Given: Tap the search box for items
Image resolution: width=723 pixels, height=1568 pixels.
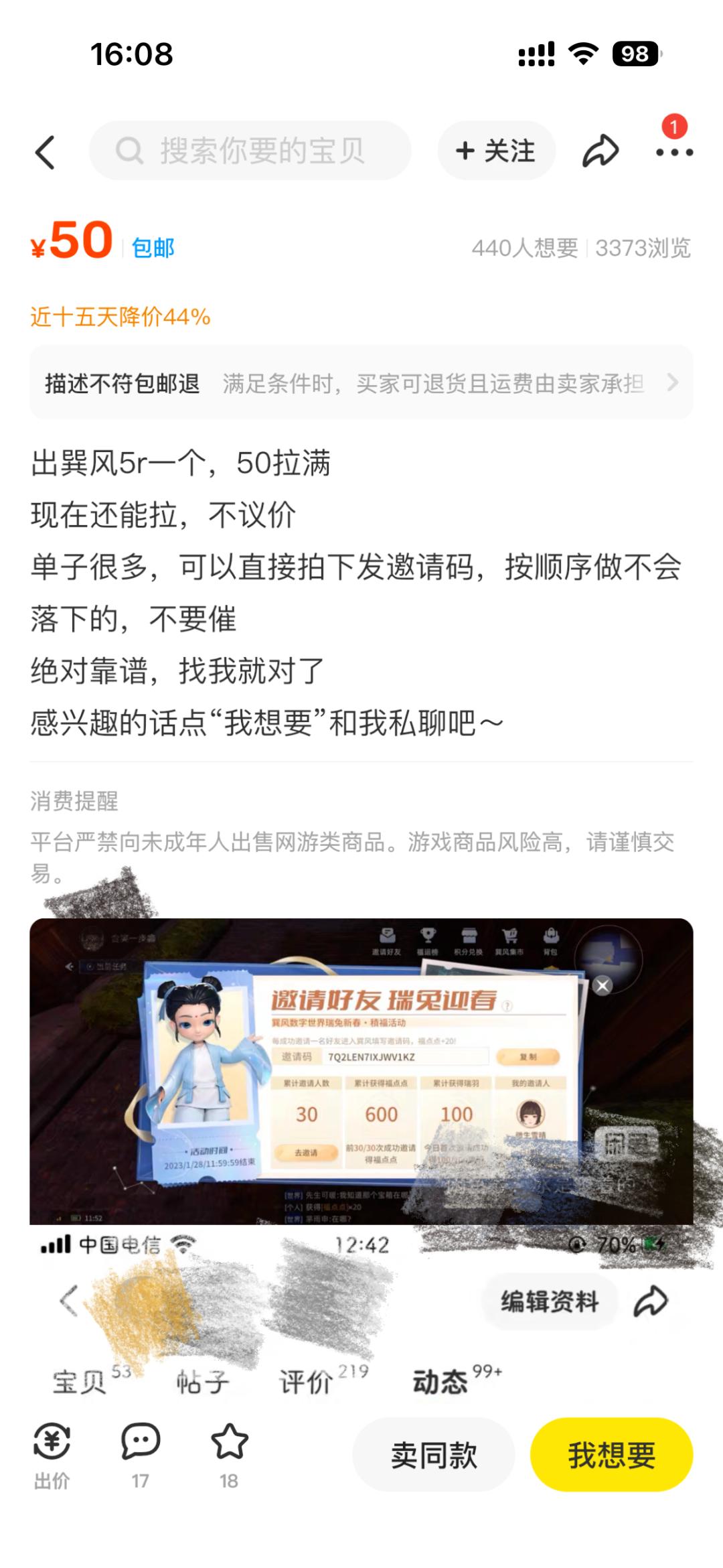Looking at the screenshot, I should [x=250, y=151].
